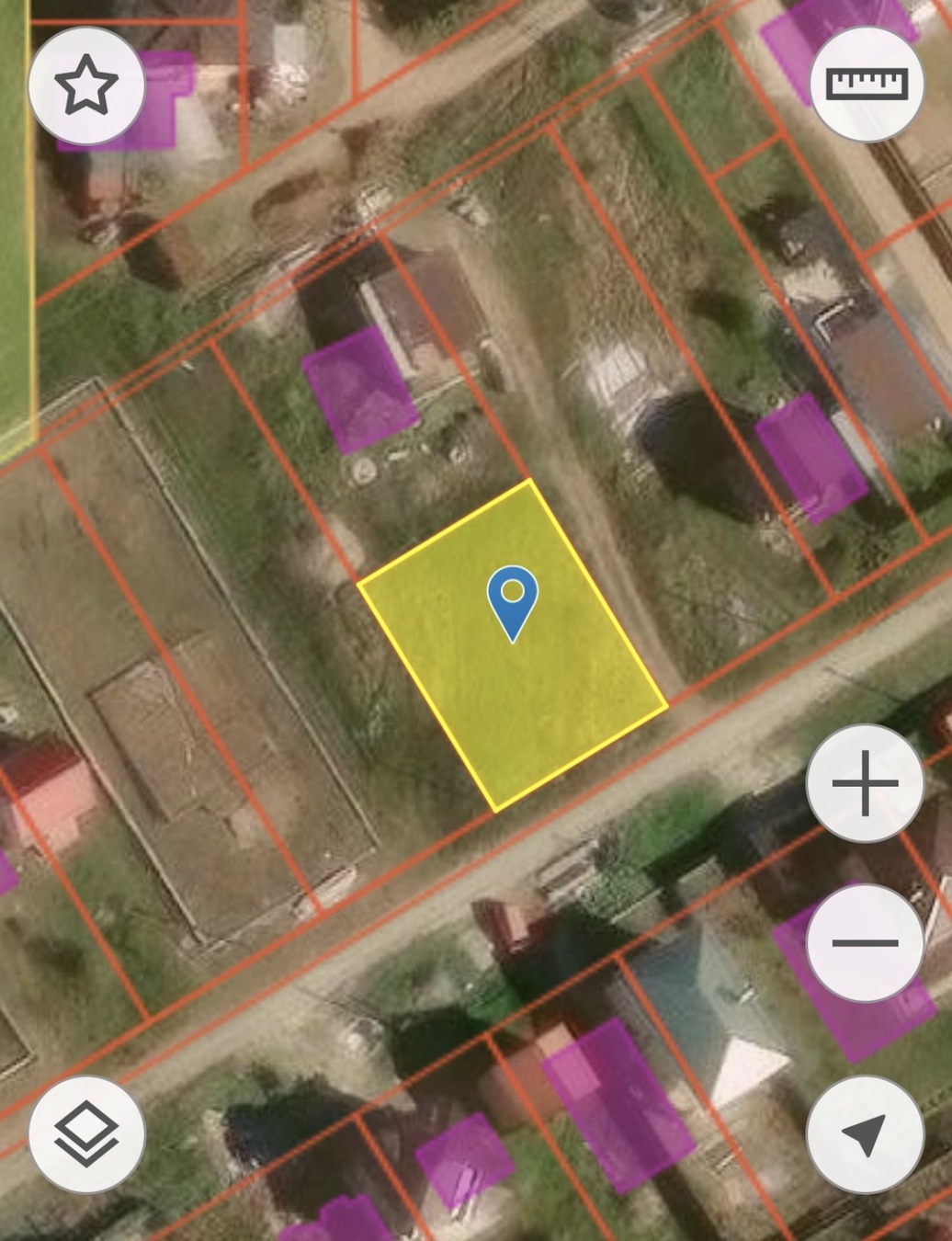The width and height of the screenshot is (952, 1241).
Task: Open the ruler measurement tool
Action: 867,85
